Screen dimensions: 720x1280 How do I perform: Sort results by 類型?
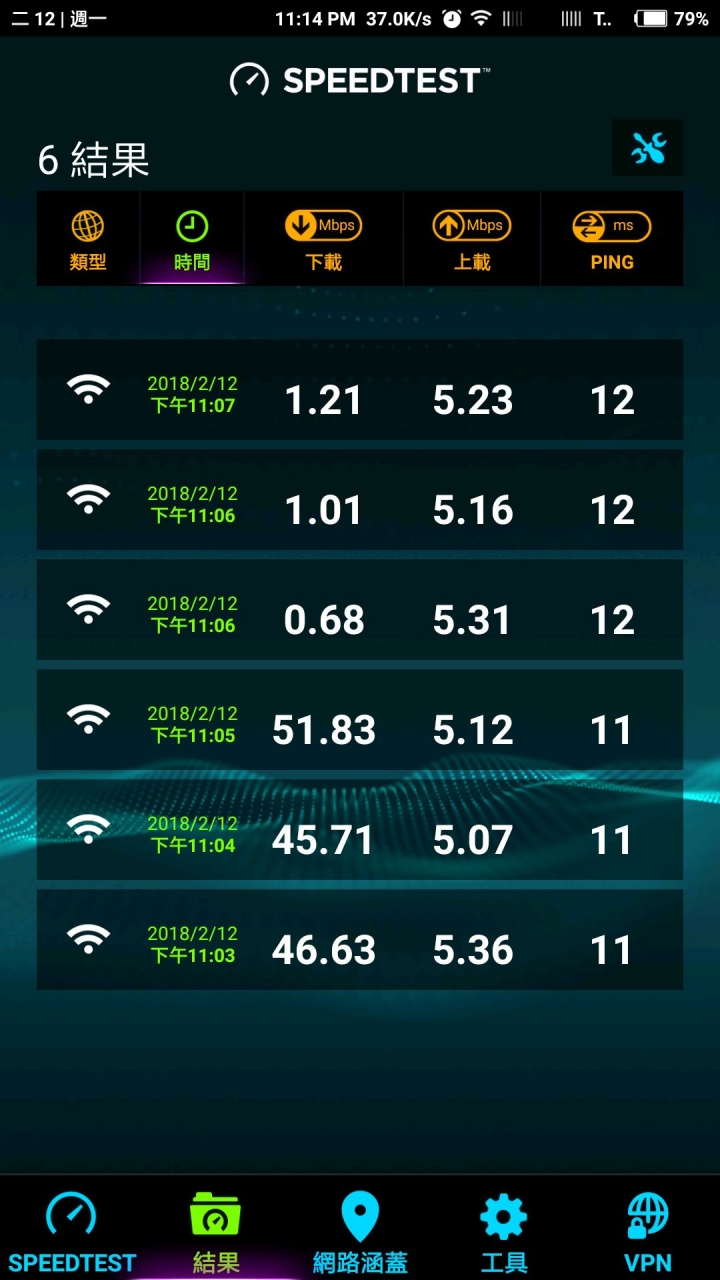88,240
